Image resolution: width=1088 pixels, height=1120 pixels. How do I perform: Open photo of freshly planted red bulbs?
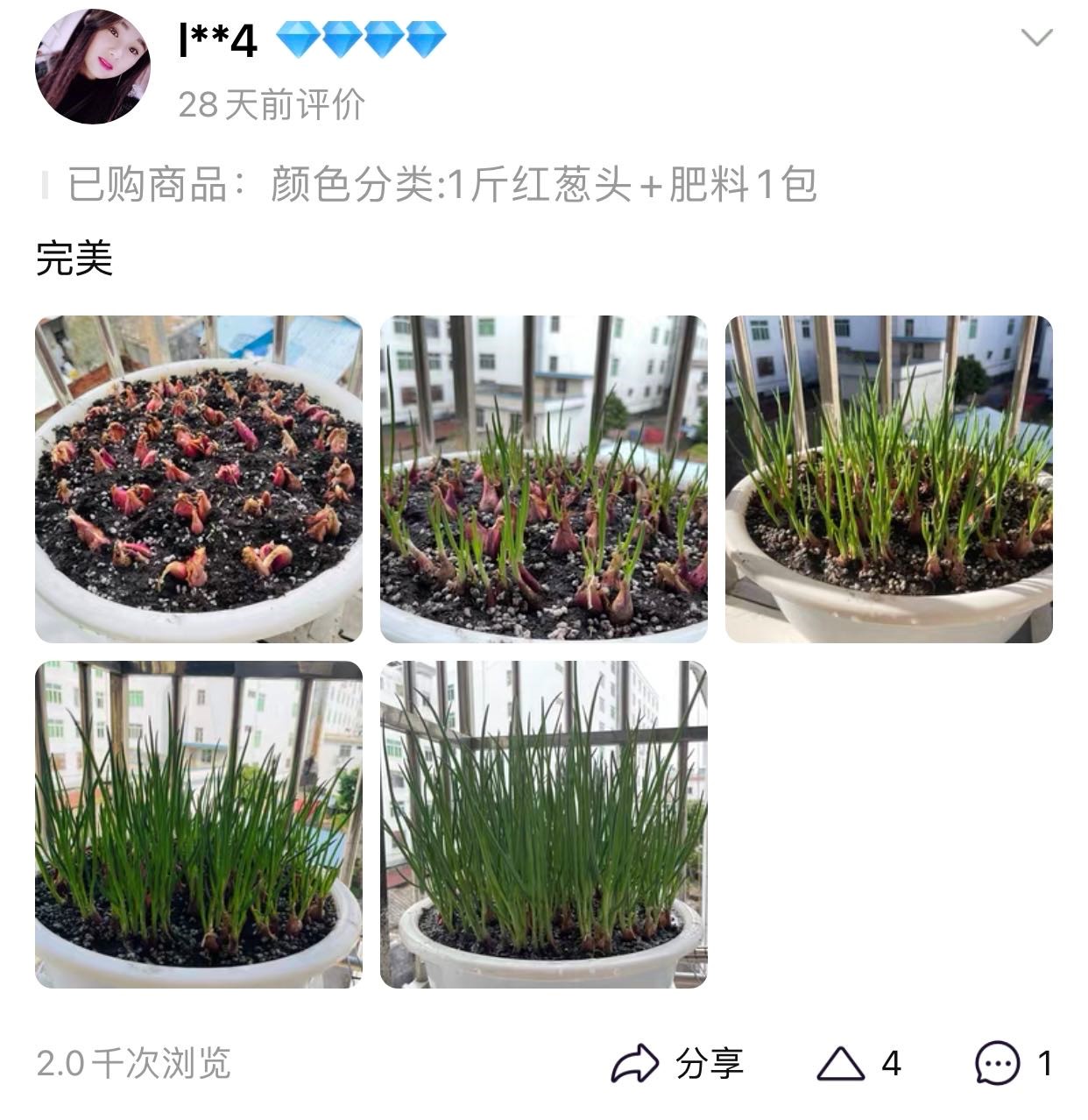(198, 478)
